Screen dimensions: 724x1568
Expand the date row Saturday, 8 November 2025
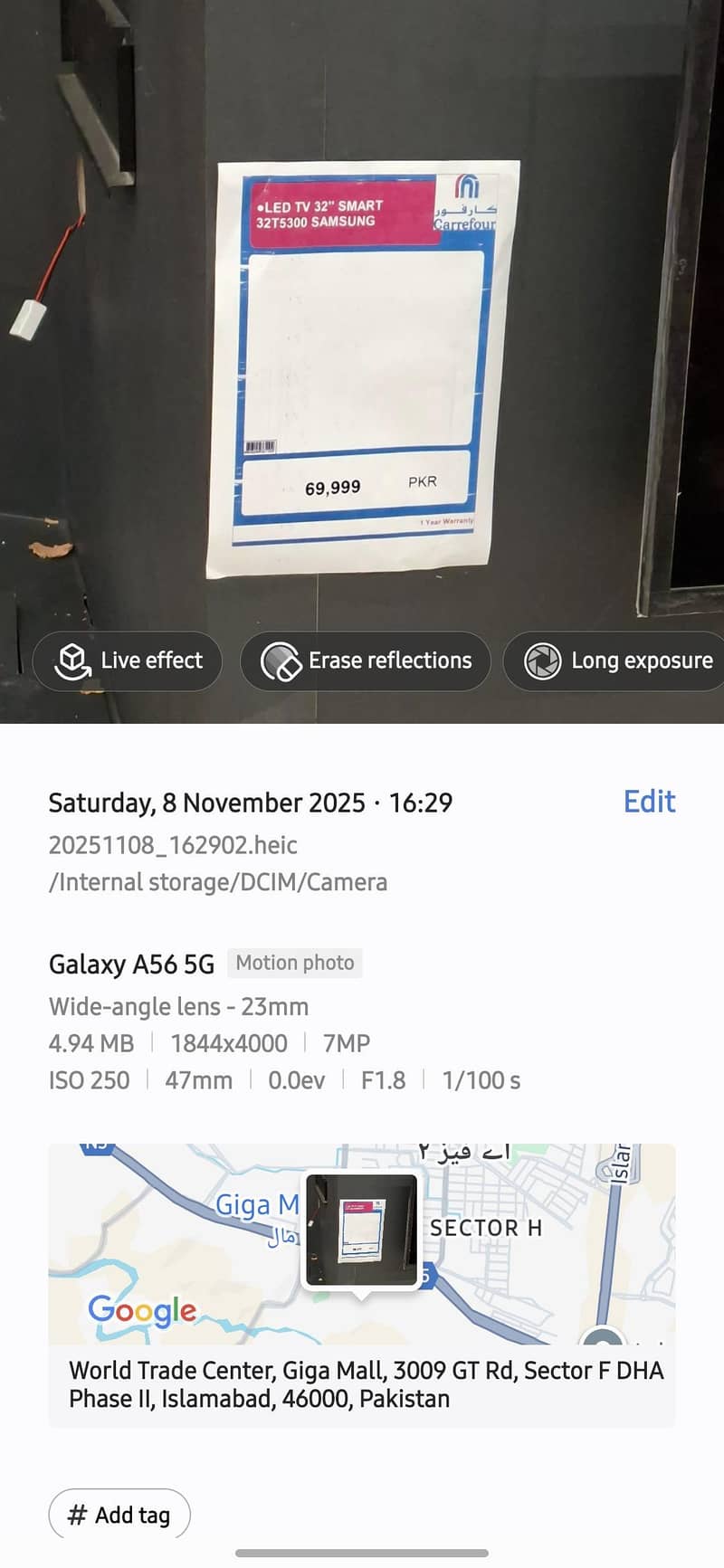pos(251,802)
